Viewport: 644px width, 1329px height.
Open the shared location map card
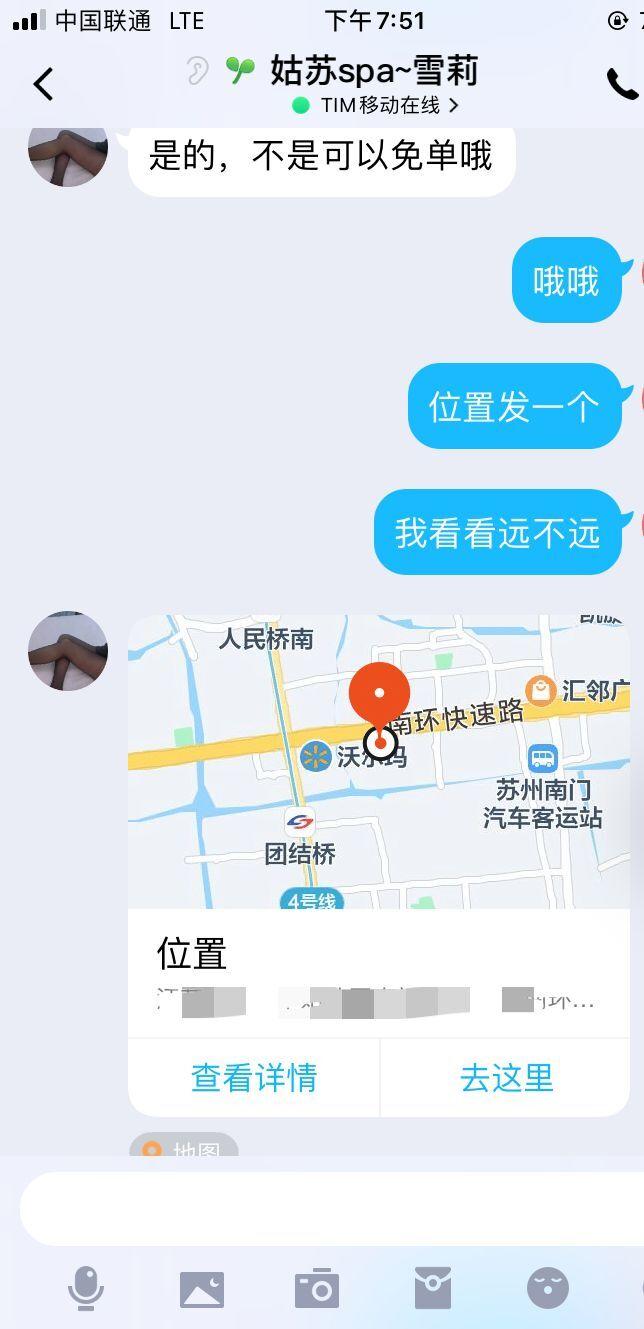click(x=379, y=762)
